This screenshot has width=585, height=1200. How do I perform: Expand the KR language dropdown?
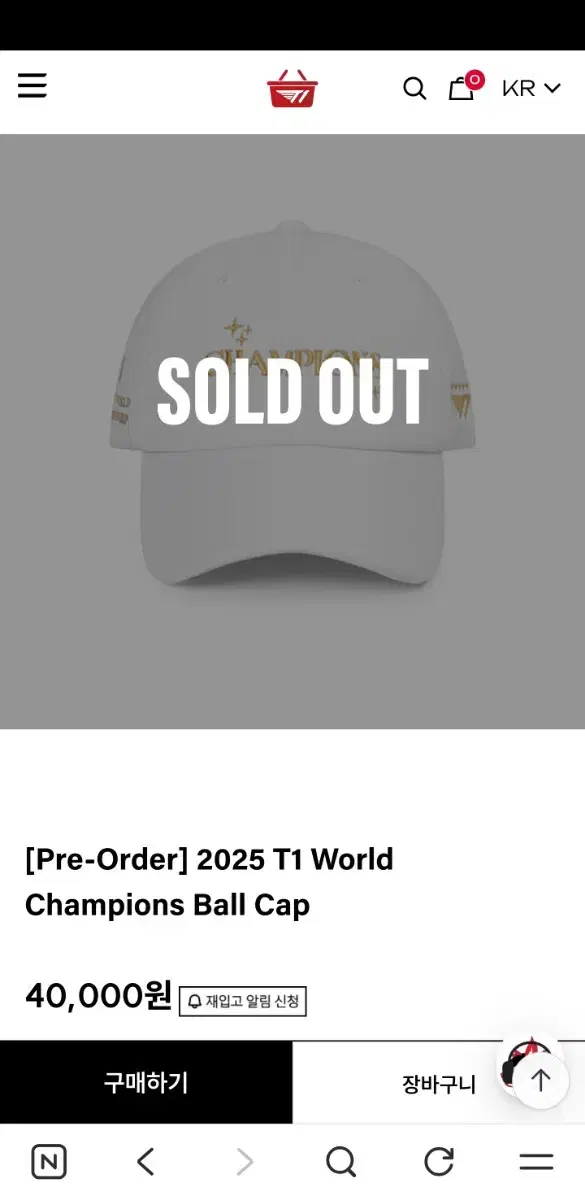point(531,88)
